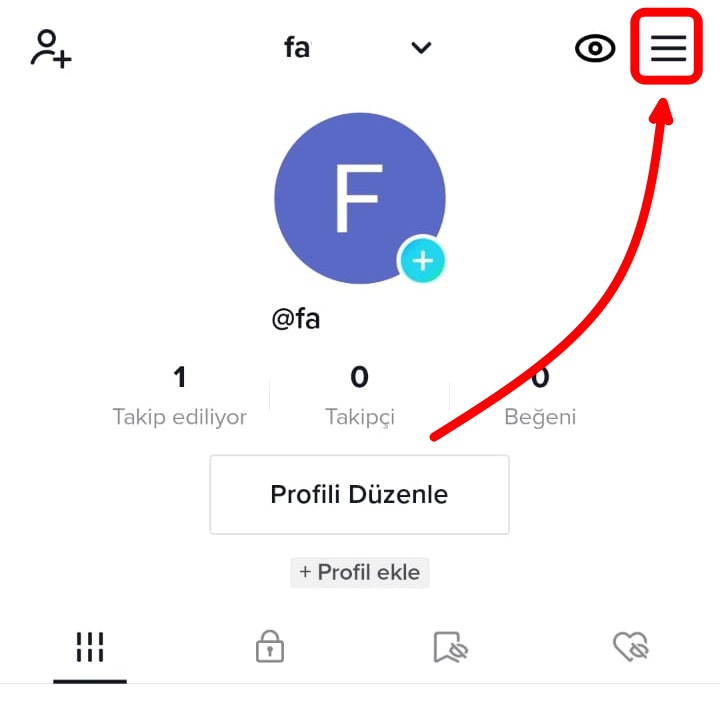This screenshot has width=720, height=716.
Task: Open the hamburger menu
Action: [x=668, y=48]
